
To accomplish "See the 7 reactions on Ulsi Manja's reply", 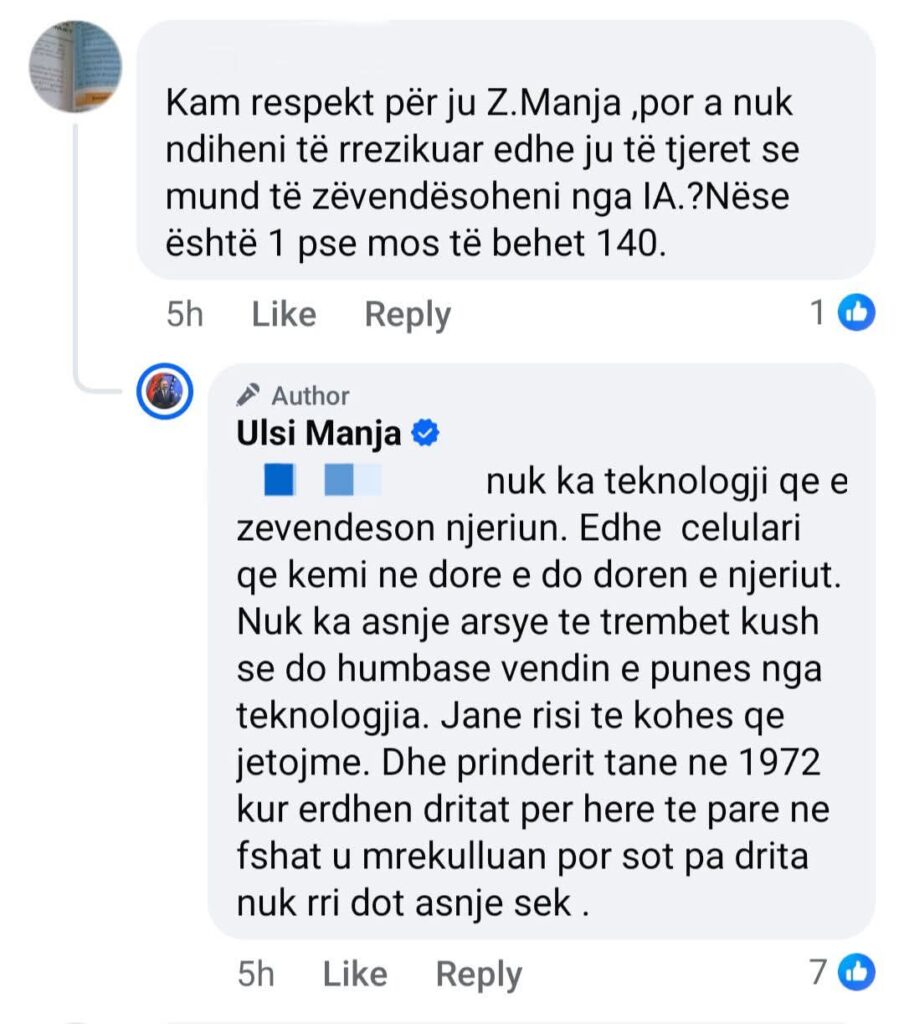I will [x=843, y=971].
